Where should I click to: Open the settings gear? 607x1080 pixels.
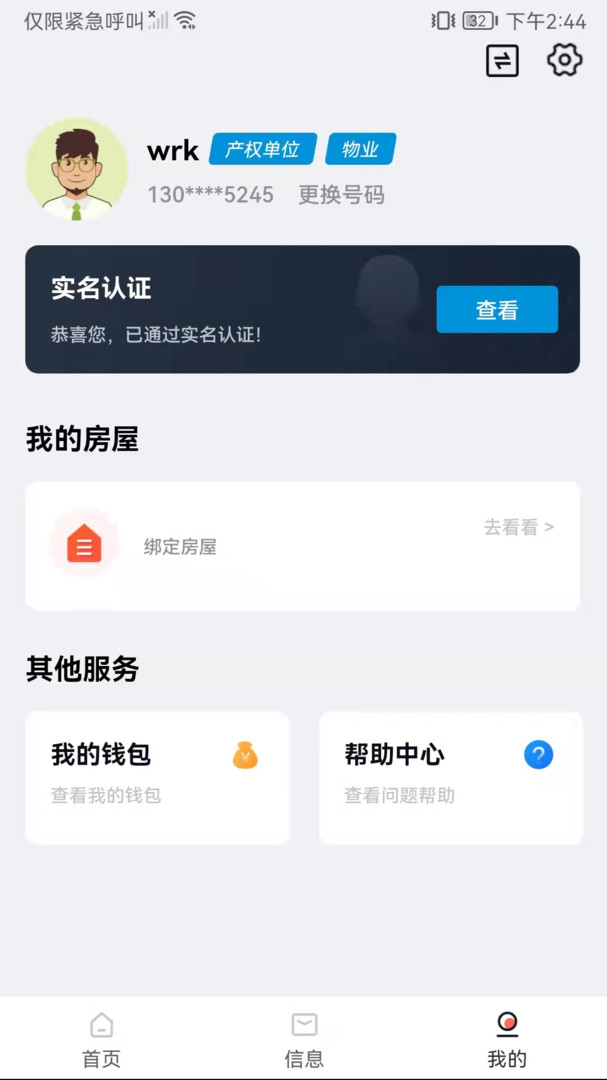pyautogui.click(x=564, y=60)
